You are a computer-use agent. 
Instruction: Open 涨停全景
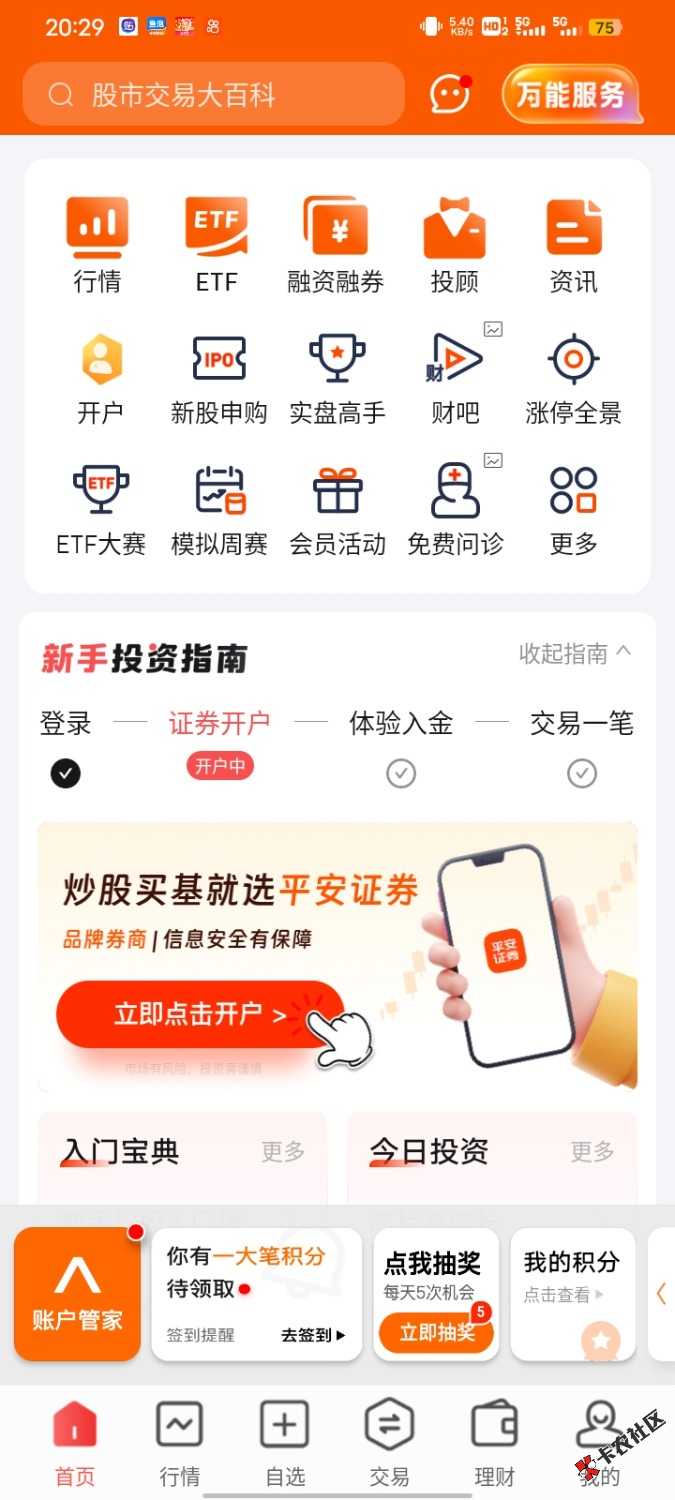tap(573, 378)
